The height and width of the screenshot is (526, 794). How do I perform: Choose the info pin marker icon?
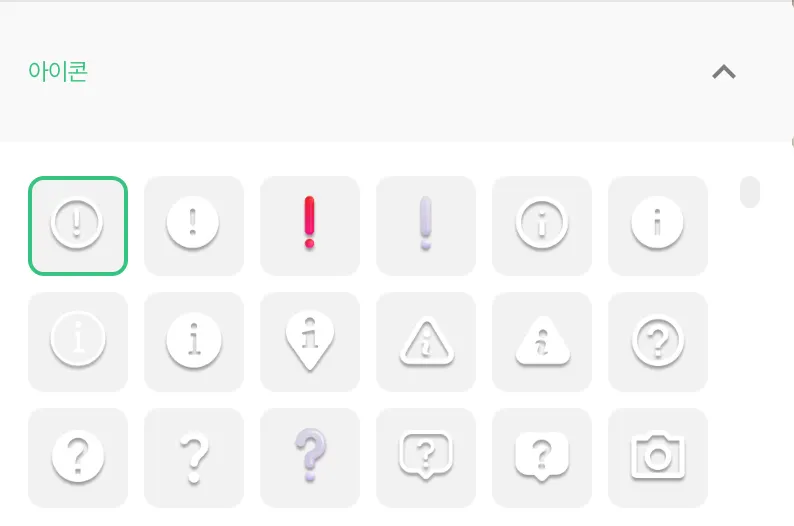tap(309, 341)
